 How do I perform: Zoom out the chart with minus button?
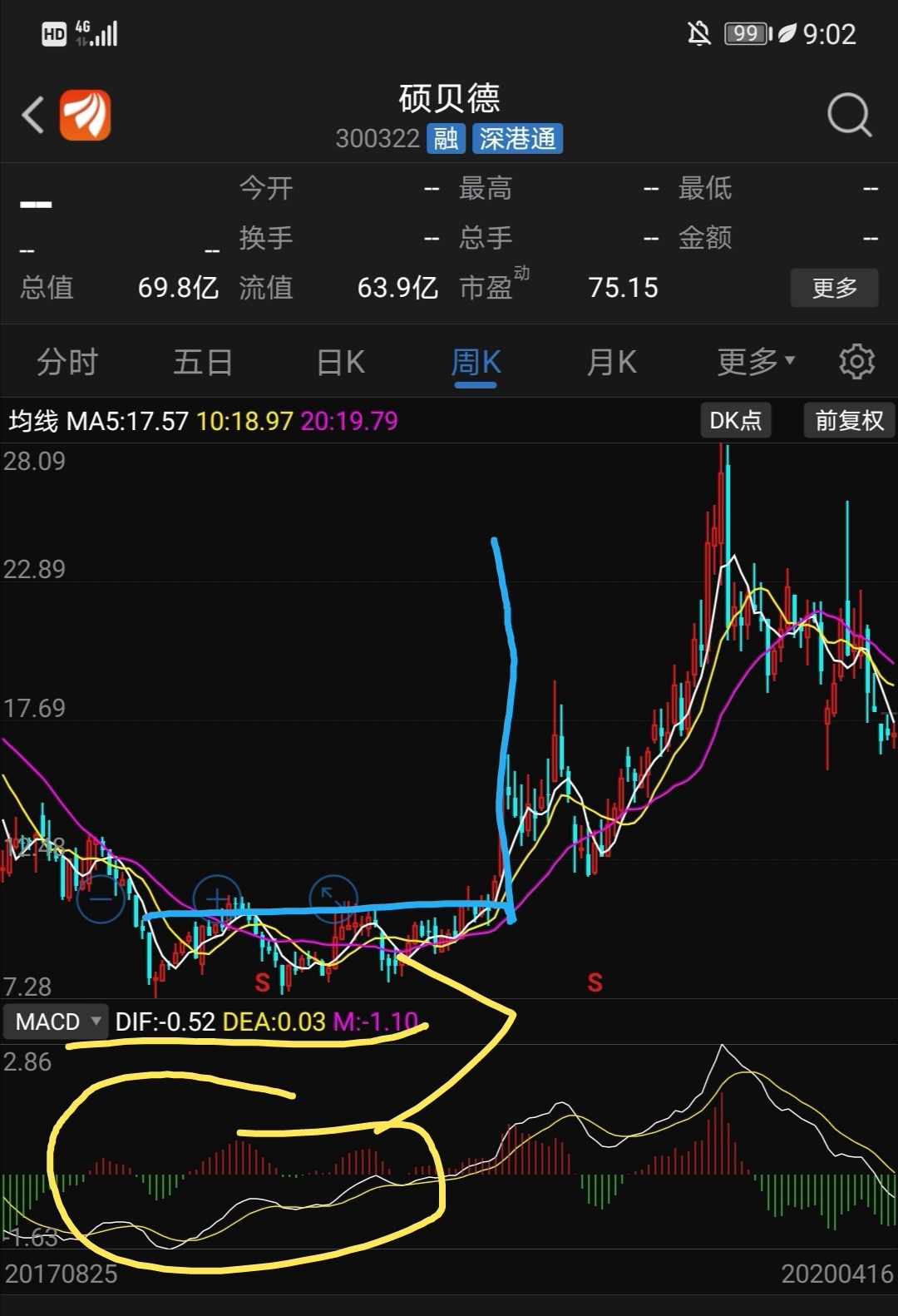[x=101, y=899]
